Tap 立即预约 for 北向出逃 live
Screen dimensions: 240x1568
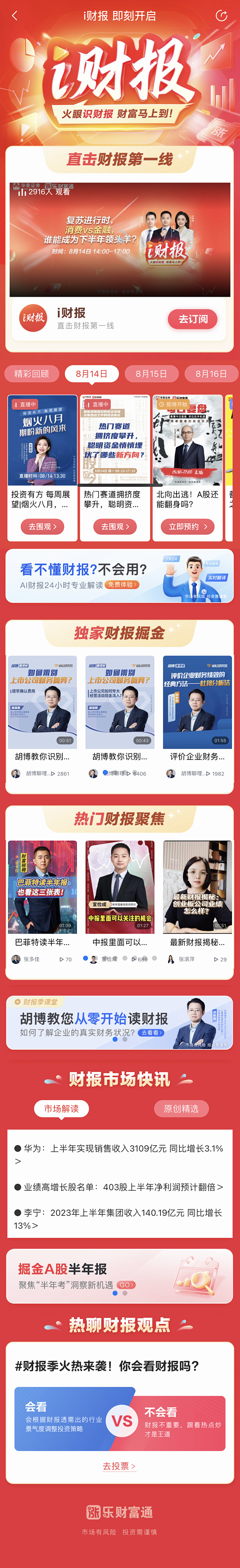pos(187,527)
